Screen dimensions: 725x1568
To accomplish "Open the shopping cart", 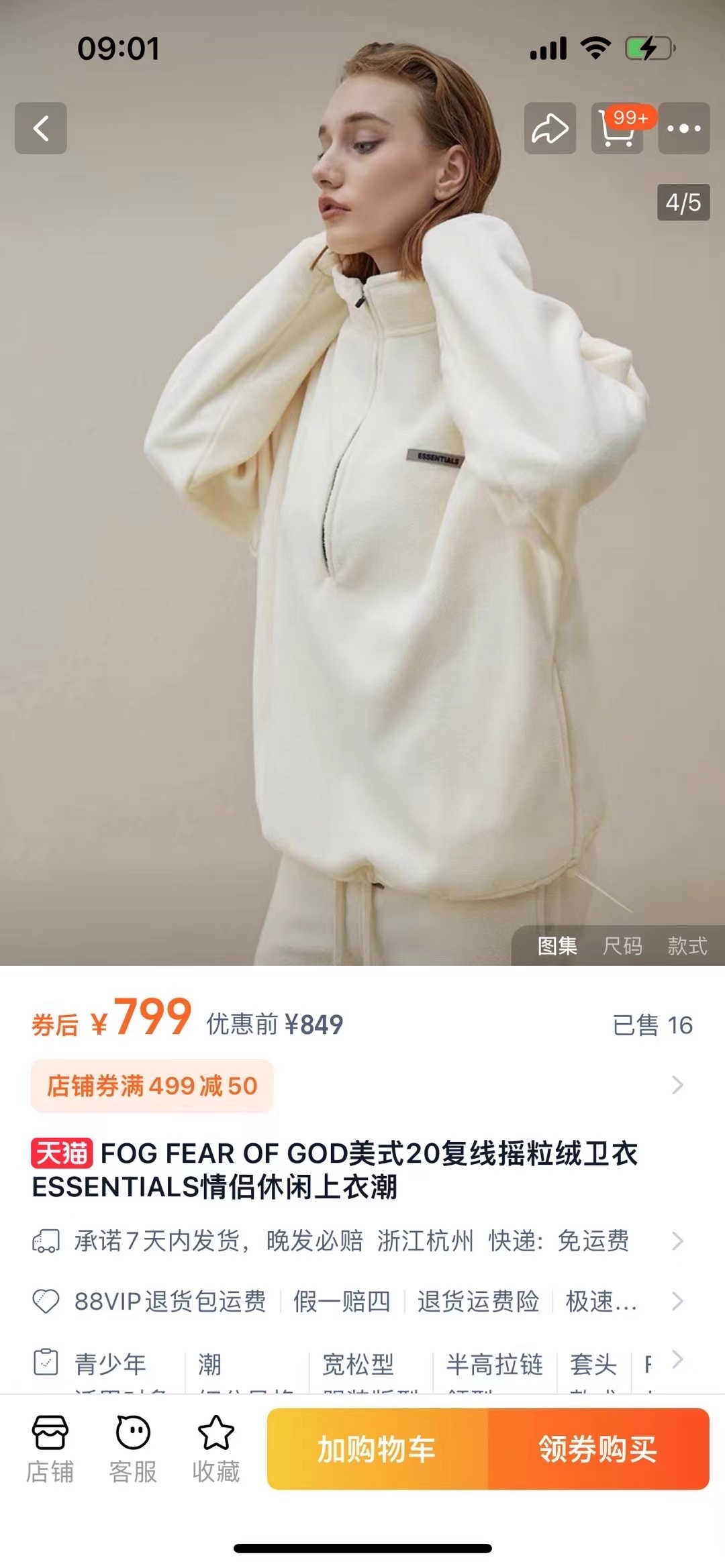I will 617,128.
